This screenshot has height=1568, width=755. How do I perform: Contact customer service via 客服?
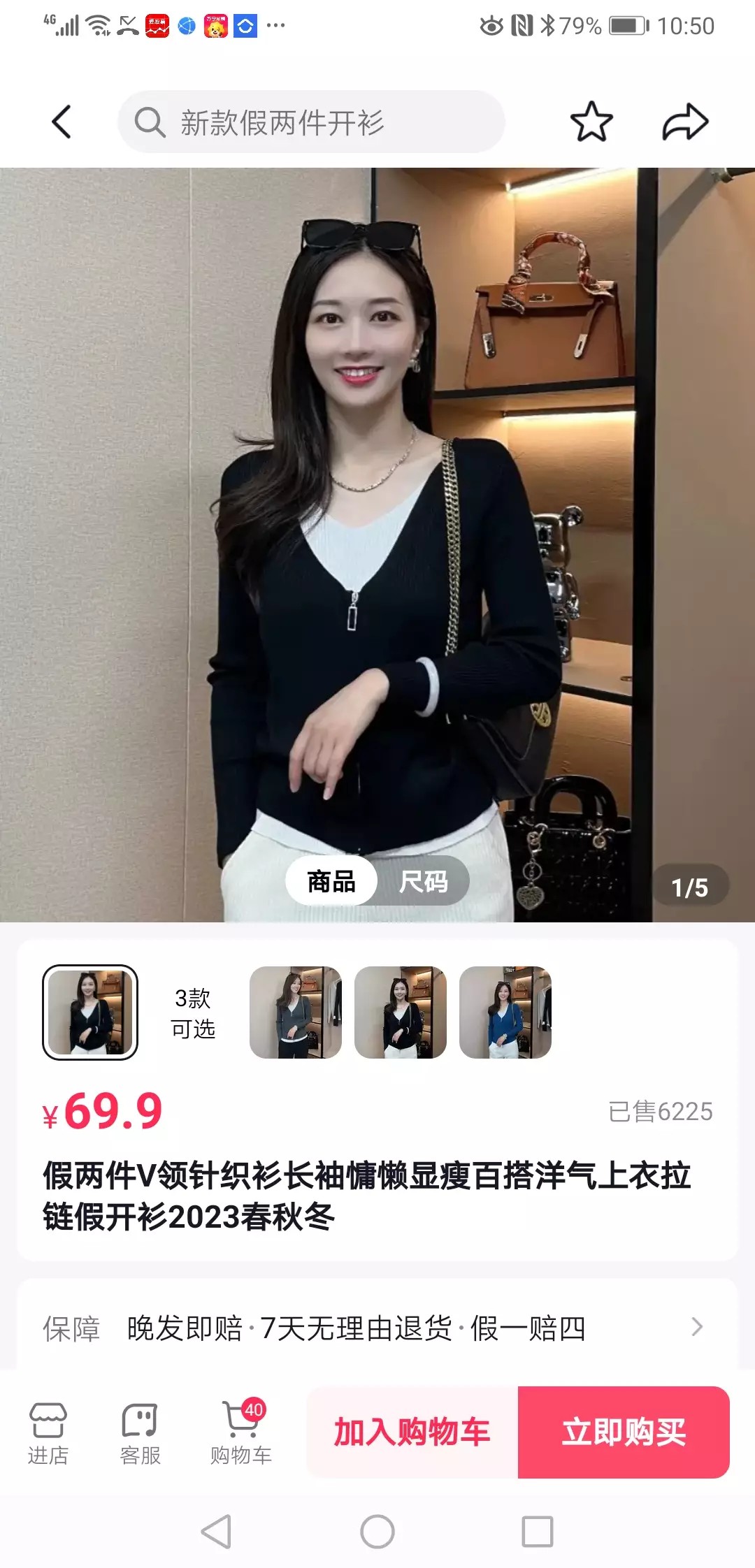tap(140, 1434)
